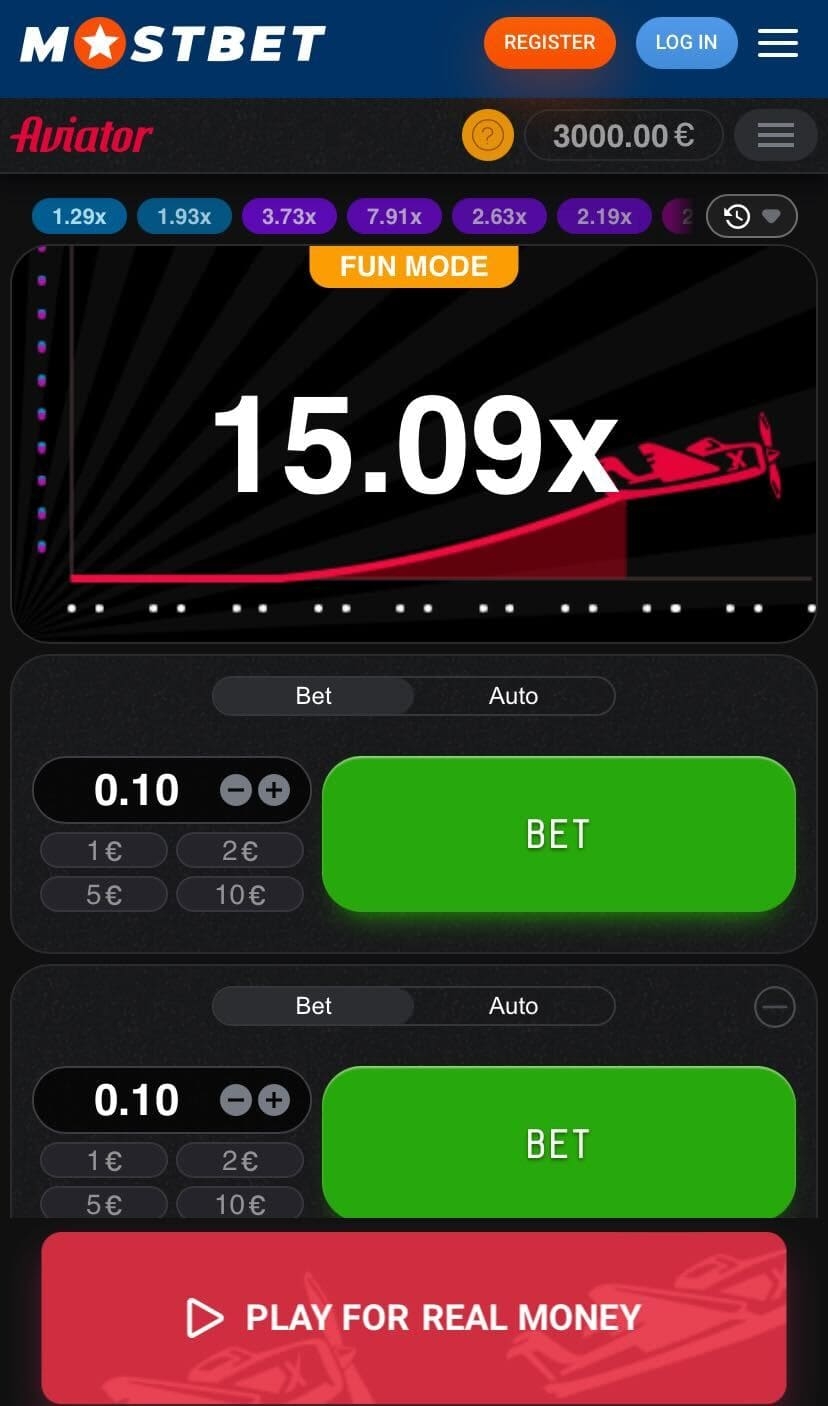Switch to Auto in the second bet panel
Image resolution: width=828 pixels, height=1406 pixels.
coord(513,1006)
